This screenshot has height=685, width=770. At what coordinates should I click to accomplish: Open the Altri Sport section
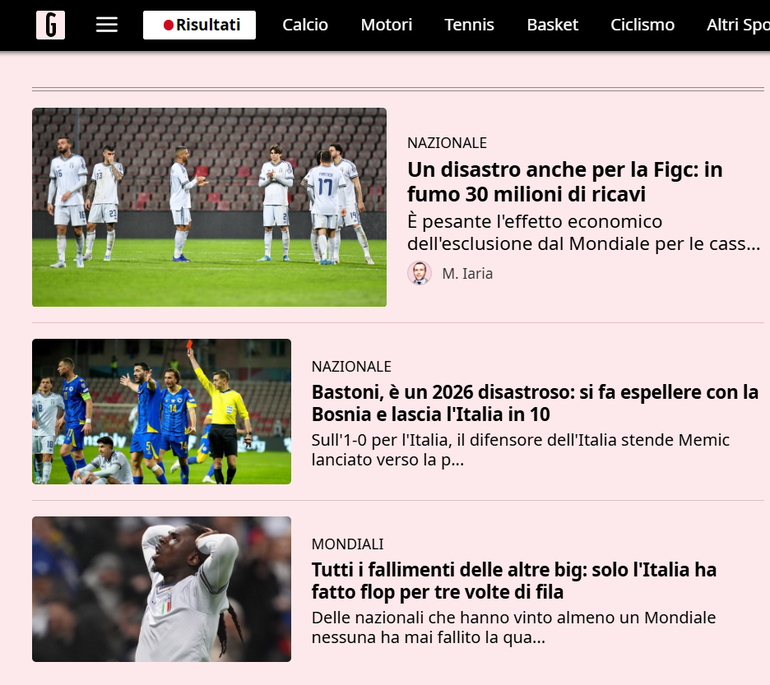737,25
